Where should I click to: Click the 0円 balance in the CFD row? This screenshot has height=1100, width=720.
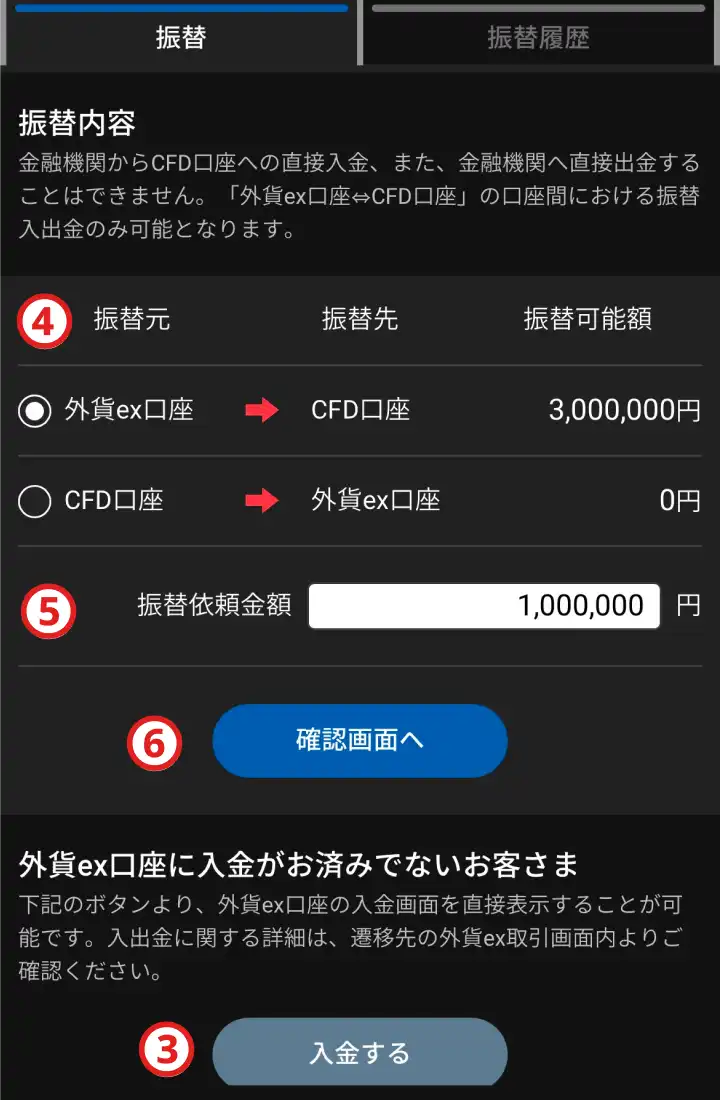(x=678, y=501)
